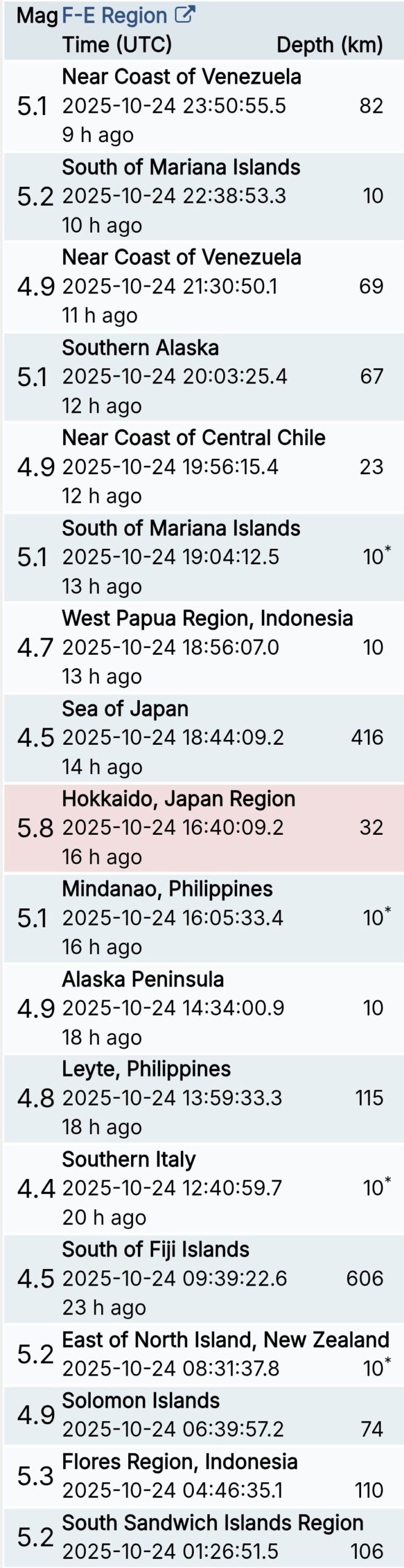This screenshot has width=404, height=1568.
Task: Select South of Mariana Islands 5.2 event
Action: 202,196
